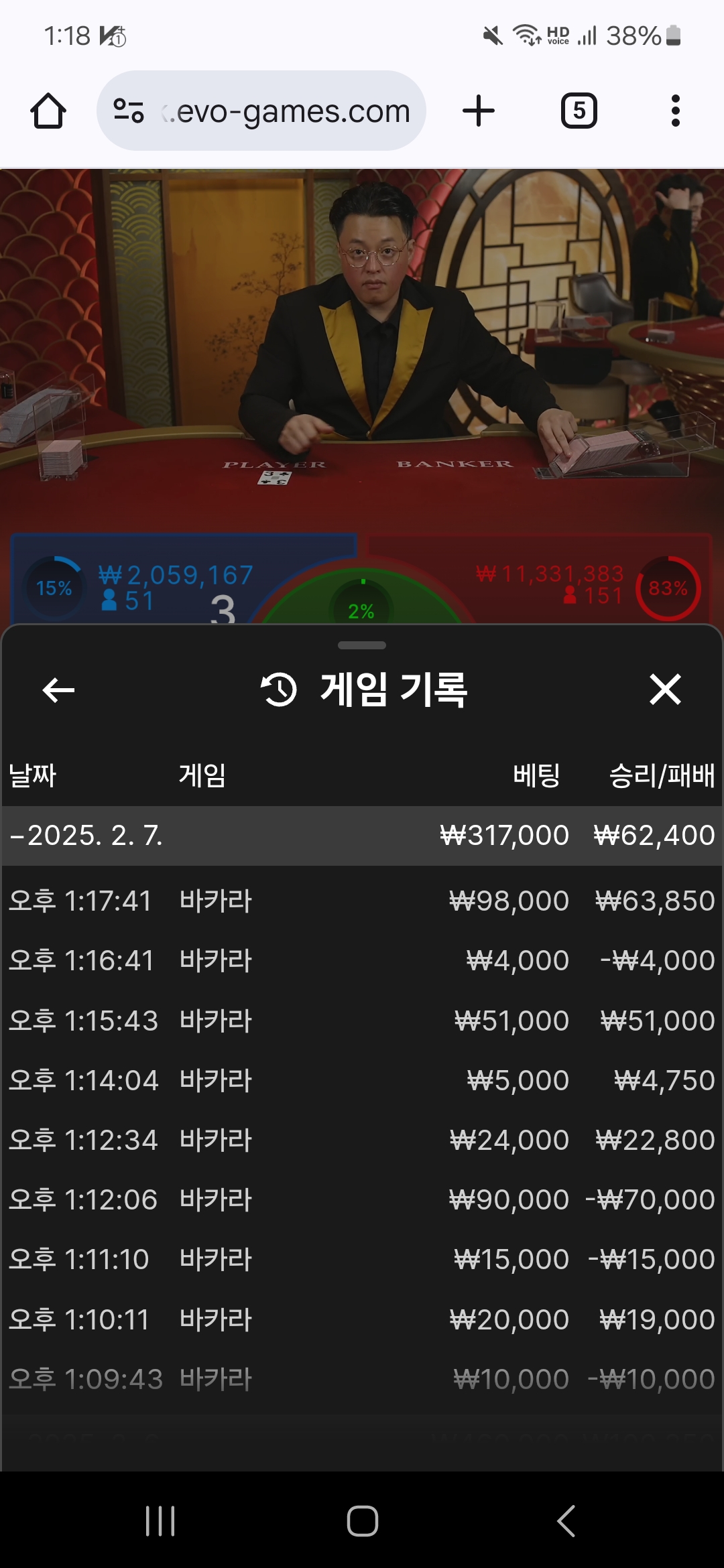Screen dimensions: 724x1568
Task: Open the 오후 1:09:43 바카라 record
Action: [x=362, y=1379]
